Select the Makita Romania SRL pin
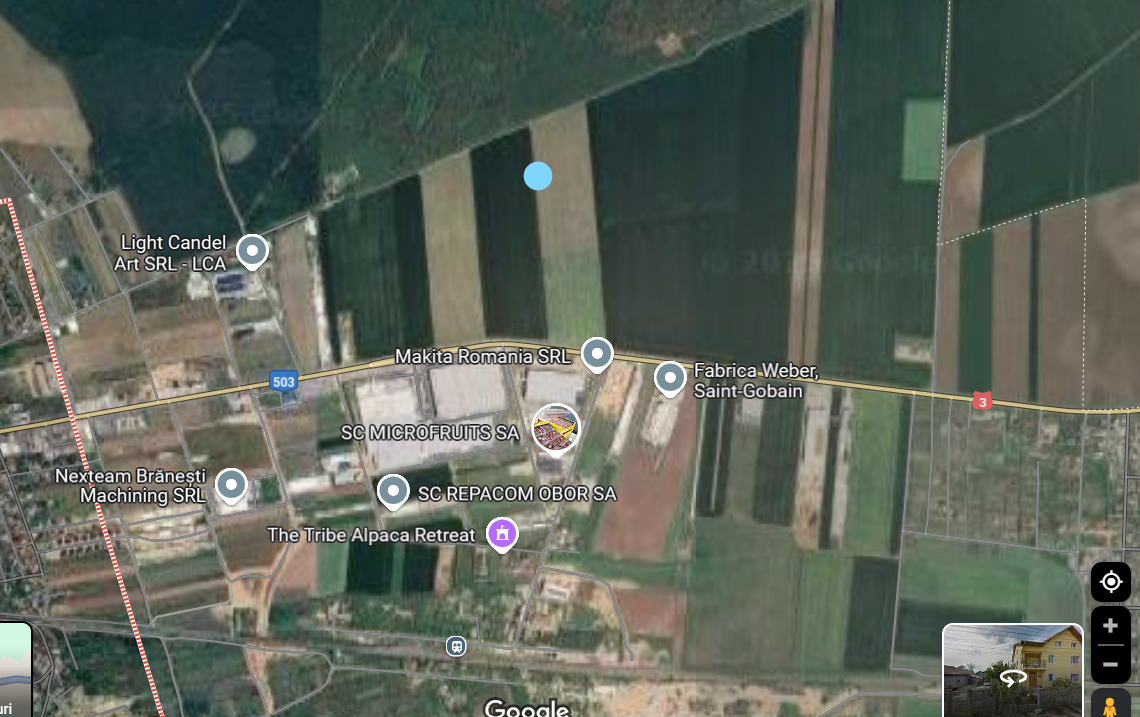The width and height of the screenshot is (1140, 717). point(597,354)
